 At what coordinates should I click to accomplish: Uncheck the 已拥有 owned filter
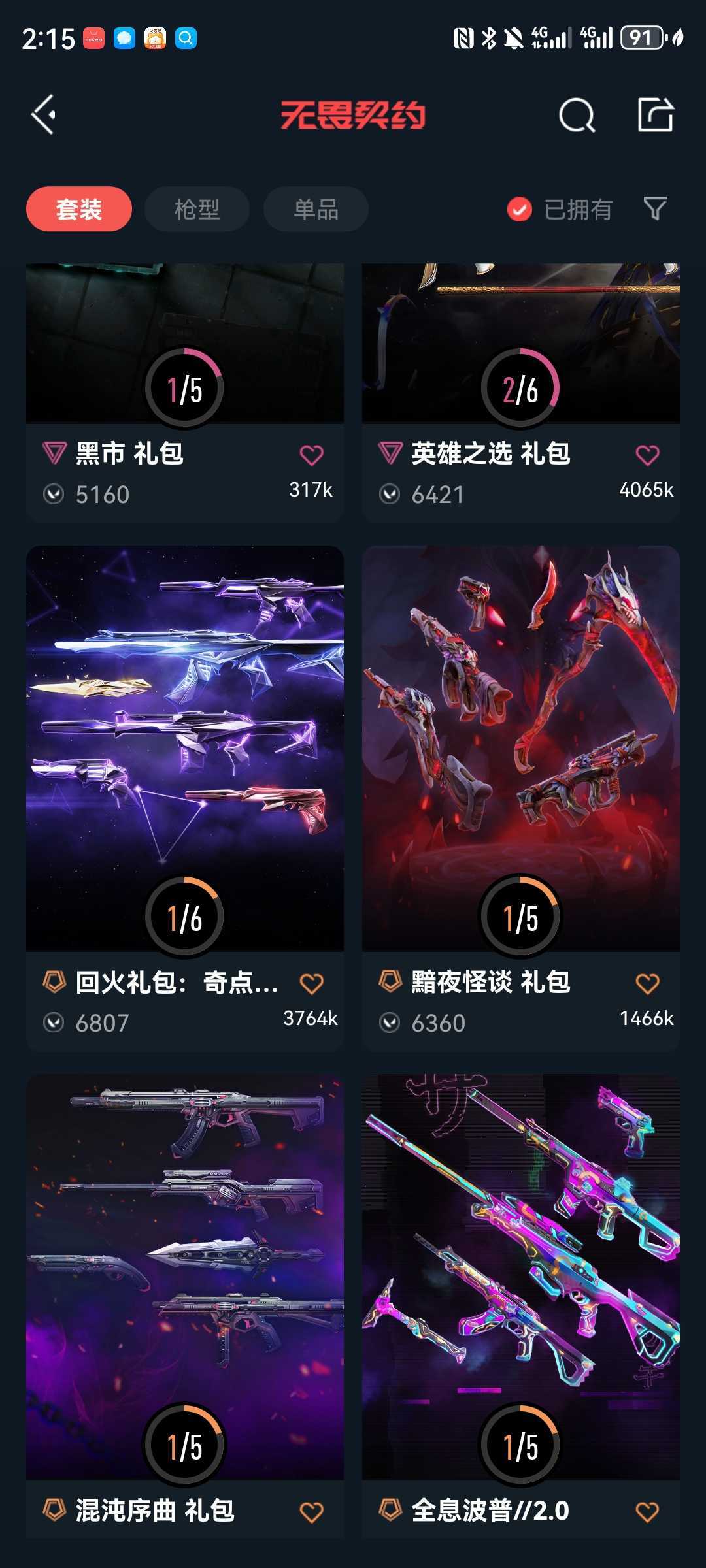coord(560,209)
